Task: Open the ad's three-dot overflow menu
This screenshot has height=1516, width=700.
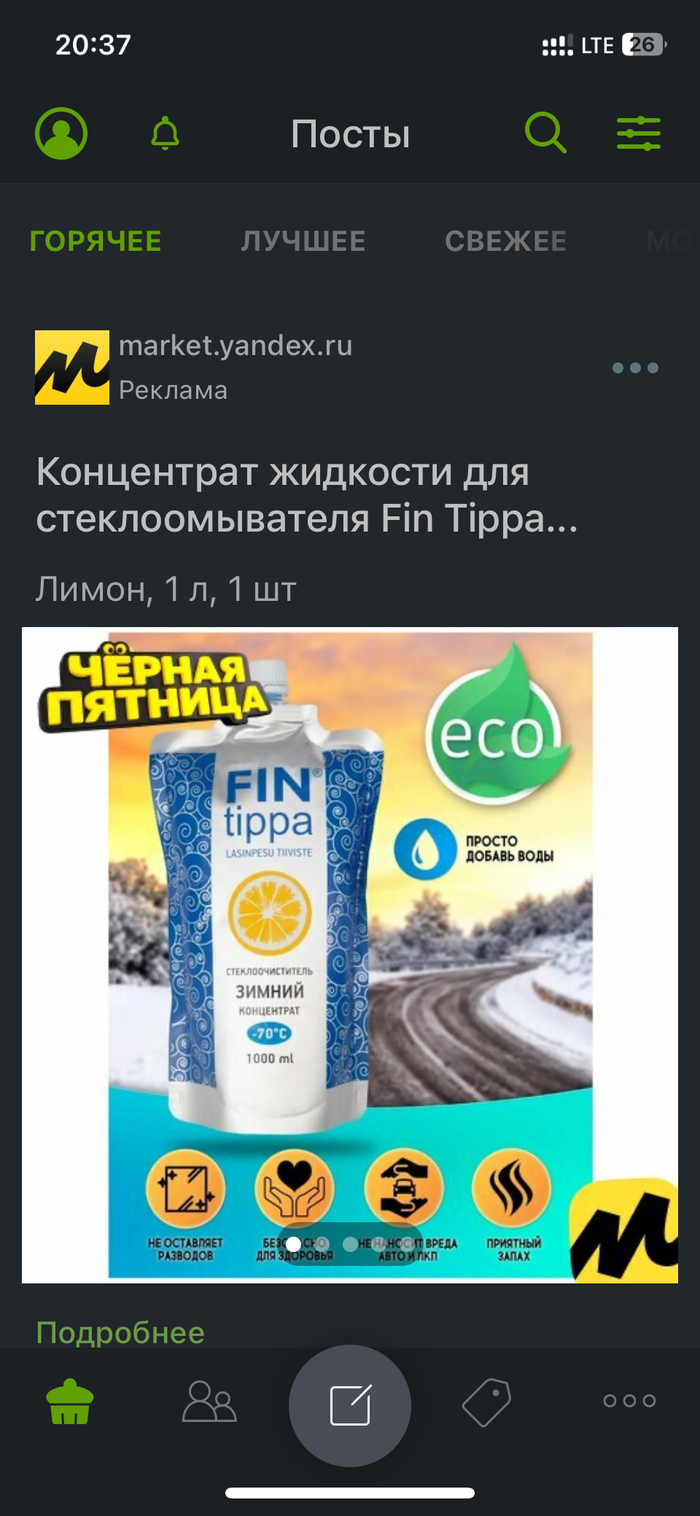Action: pyautogui.click(x=635, y=368)
